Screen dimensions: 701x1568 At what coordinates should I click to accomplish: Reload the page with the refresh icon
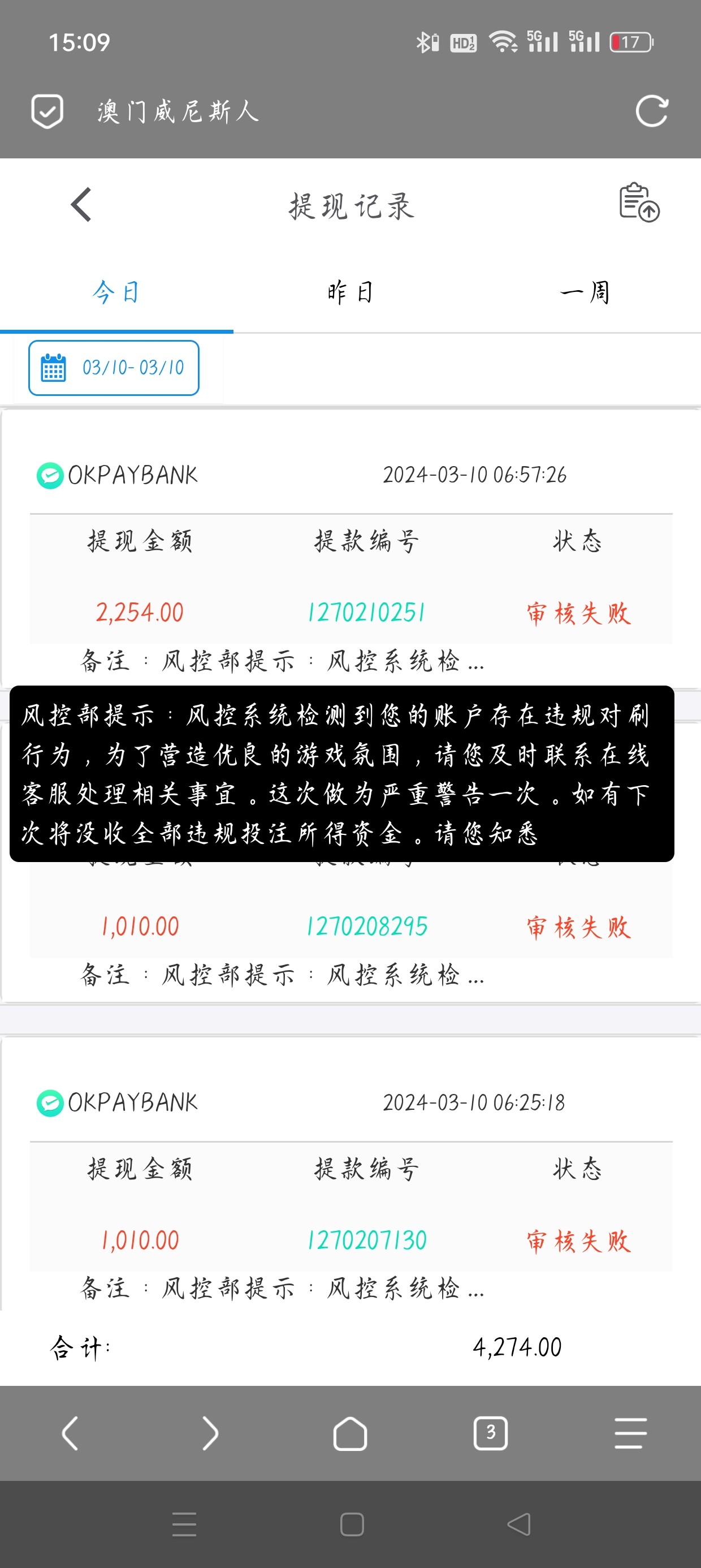651,111
